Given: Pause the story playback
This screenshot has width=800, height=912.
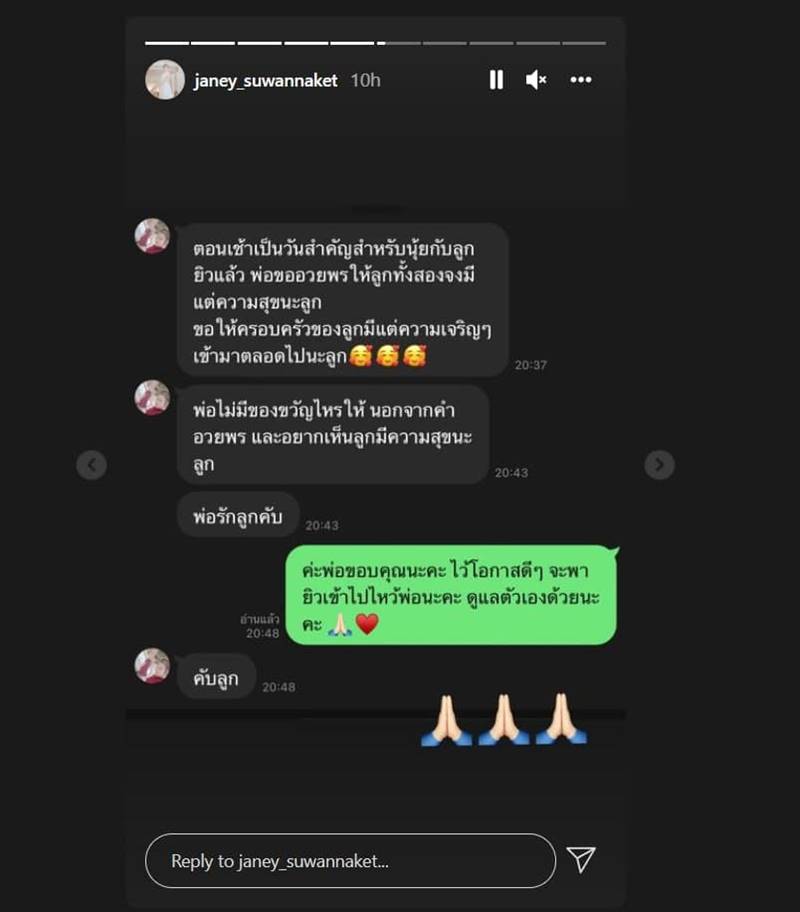Looking at the screenshot, I should (495, 80).
